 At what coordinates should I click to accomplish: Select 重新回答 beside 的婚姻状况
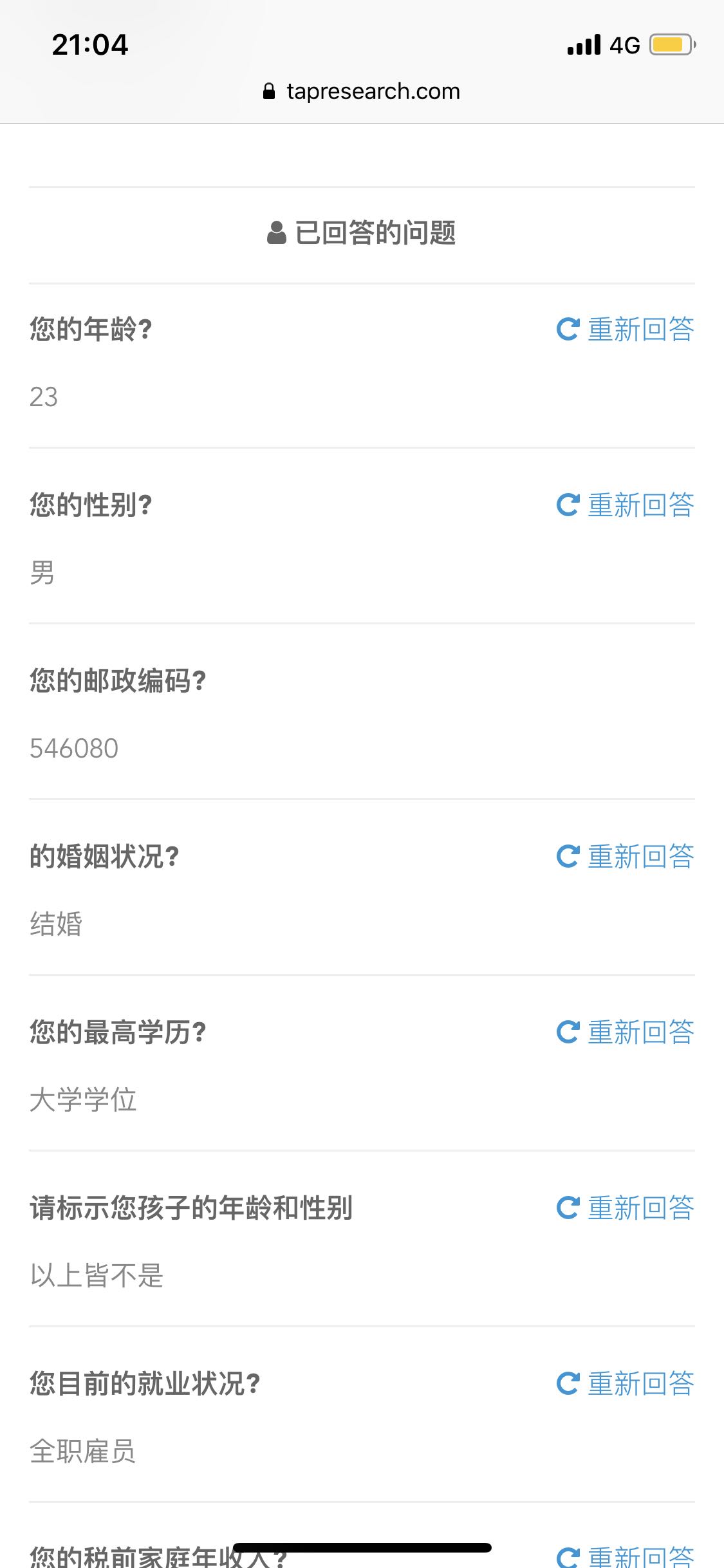[x=626, y=857]
